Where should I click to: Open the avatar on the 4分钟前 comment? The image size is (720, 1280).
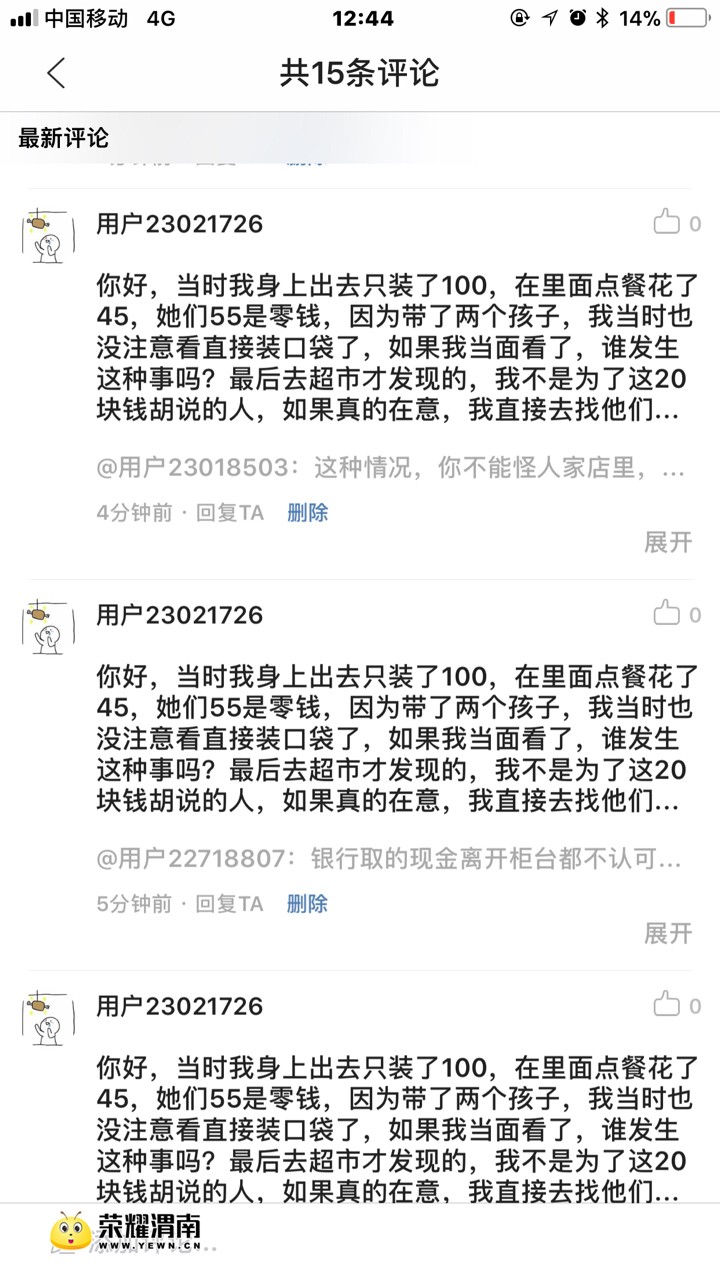tap(47, 236)
